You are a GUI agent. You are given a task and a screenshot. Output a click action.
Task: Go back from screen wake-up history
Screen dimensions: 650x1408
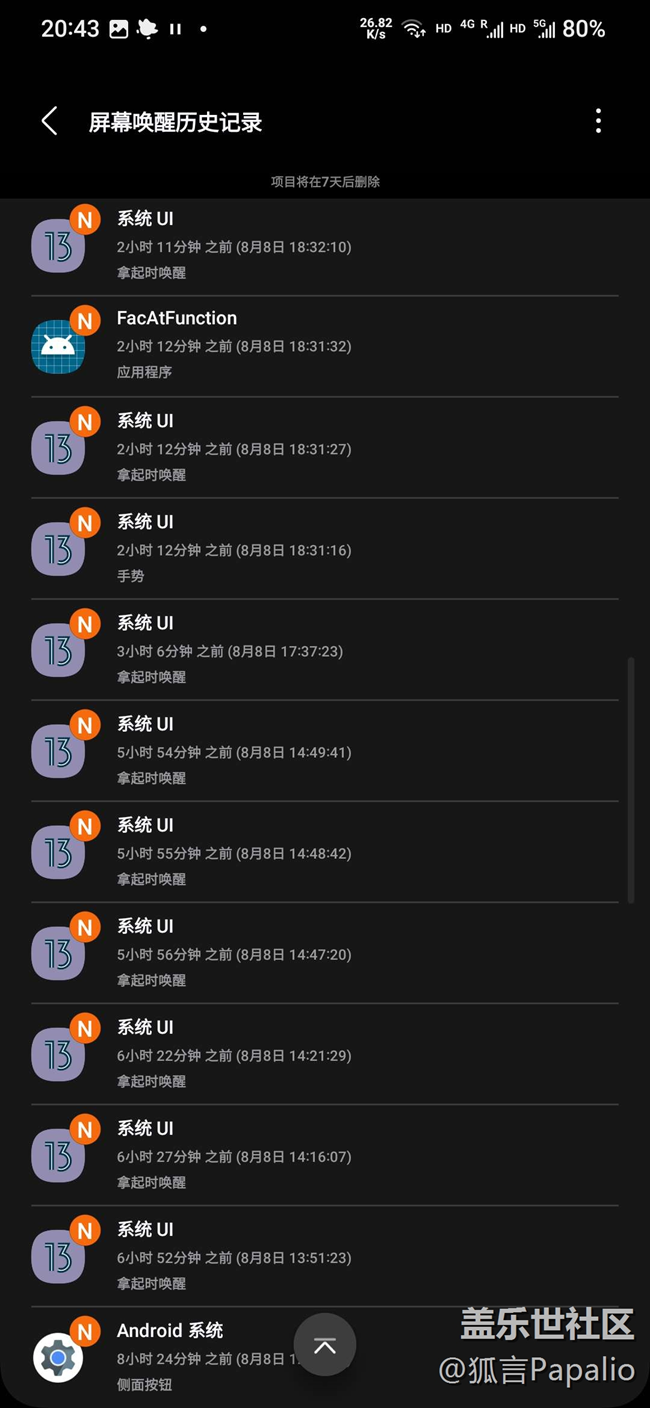pos(49,122)
